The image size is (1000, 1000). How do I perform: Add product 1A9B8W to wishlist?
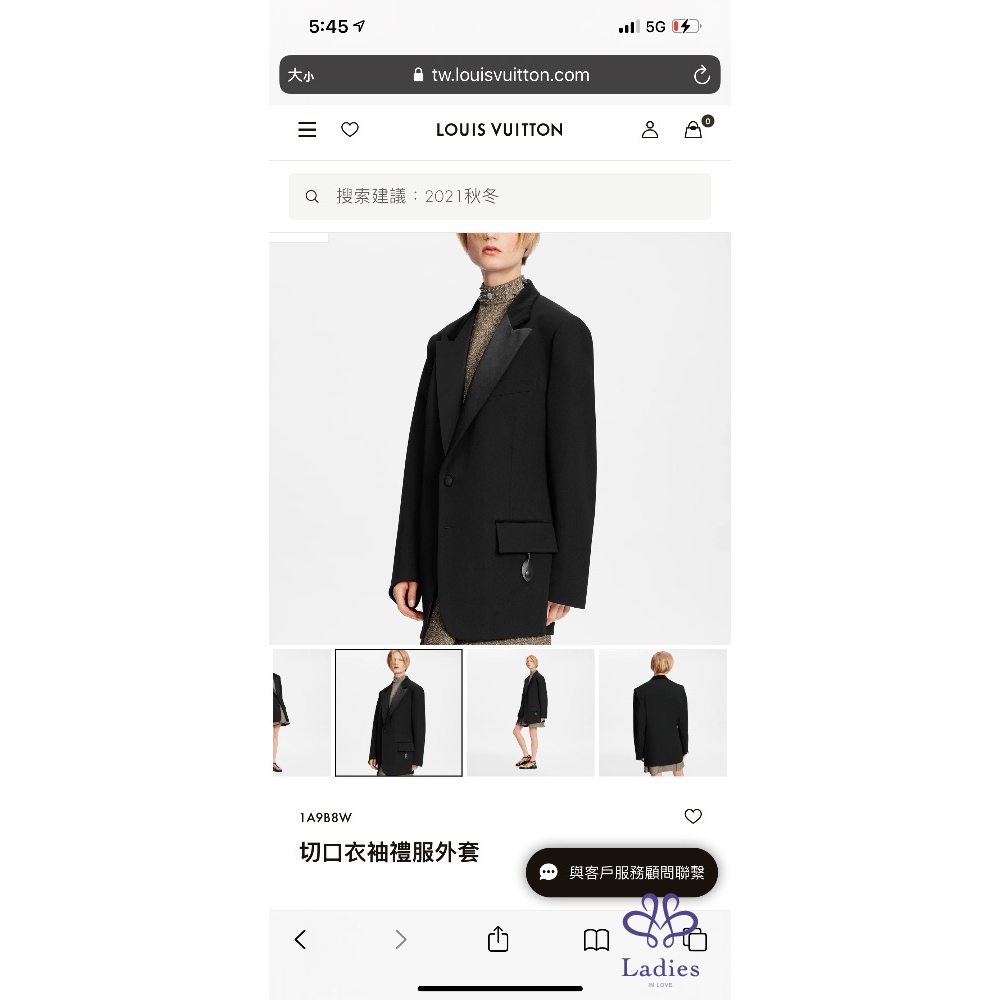tap(693, 816)
